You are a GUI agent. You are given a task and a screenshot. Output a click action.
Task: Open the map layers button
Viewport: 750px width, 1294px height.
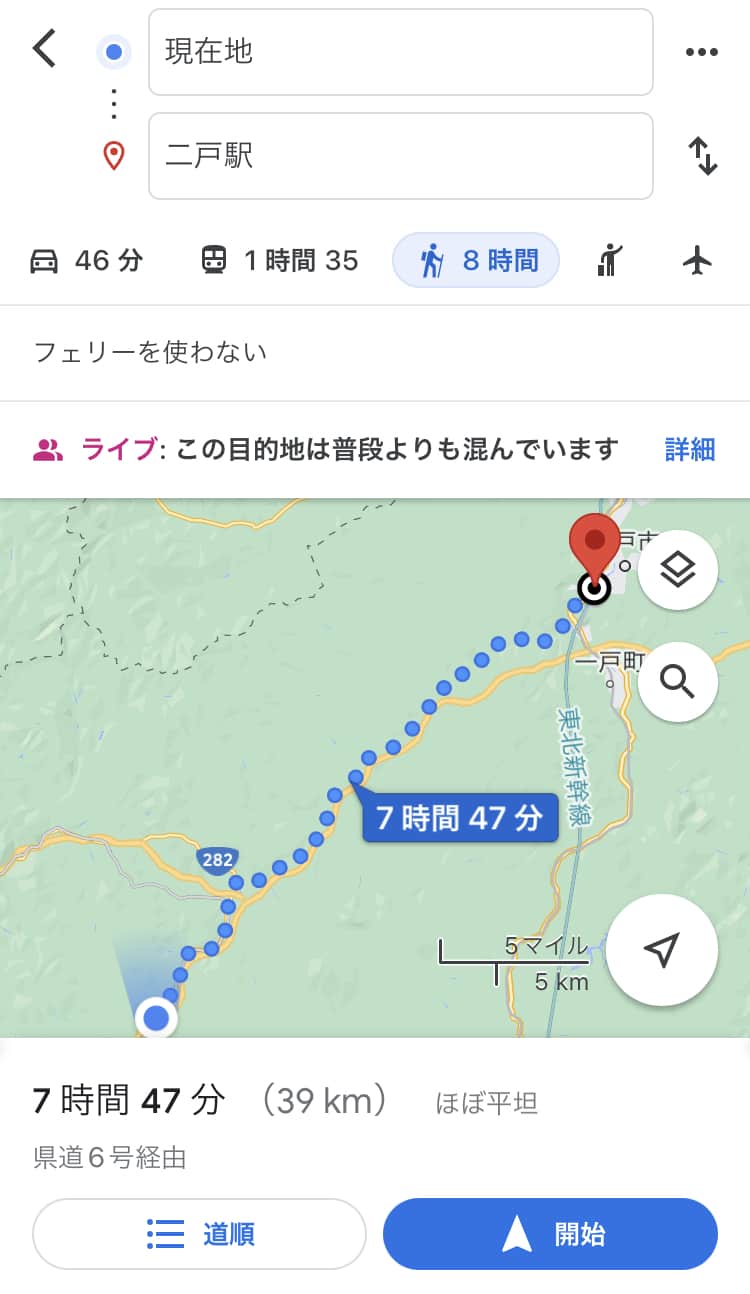click(678, 570)
